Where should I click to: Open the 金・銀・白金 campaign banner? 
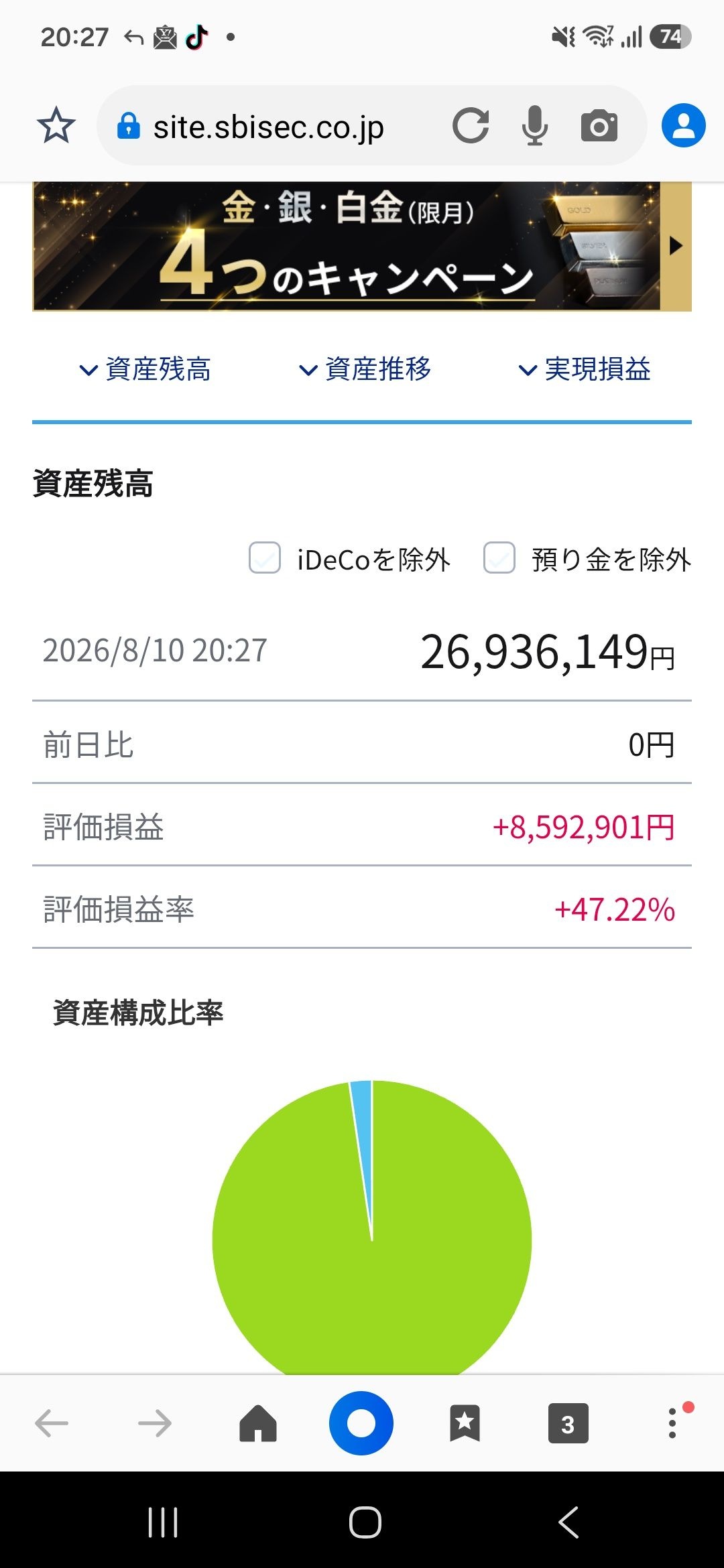point(347,246)
